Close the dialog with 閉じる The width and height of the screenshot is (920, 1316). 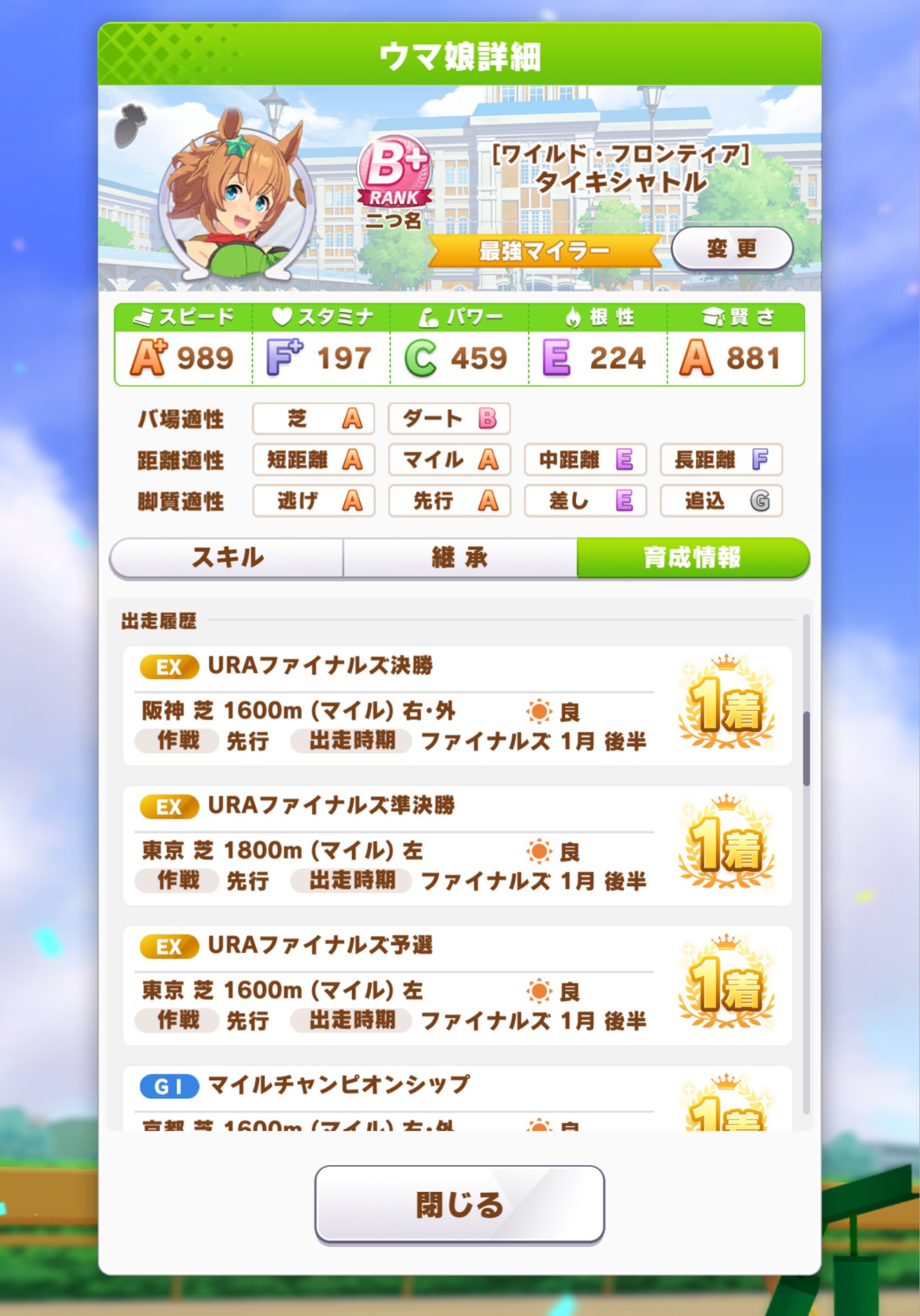[460, 1205]
